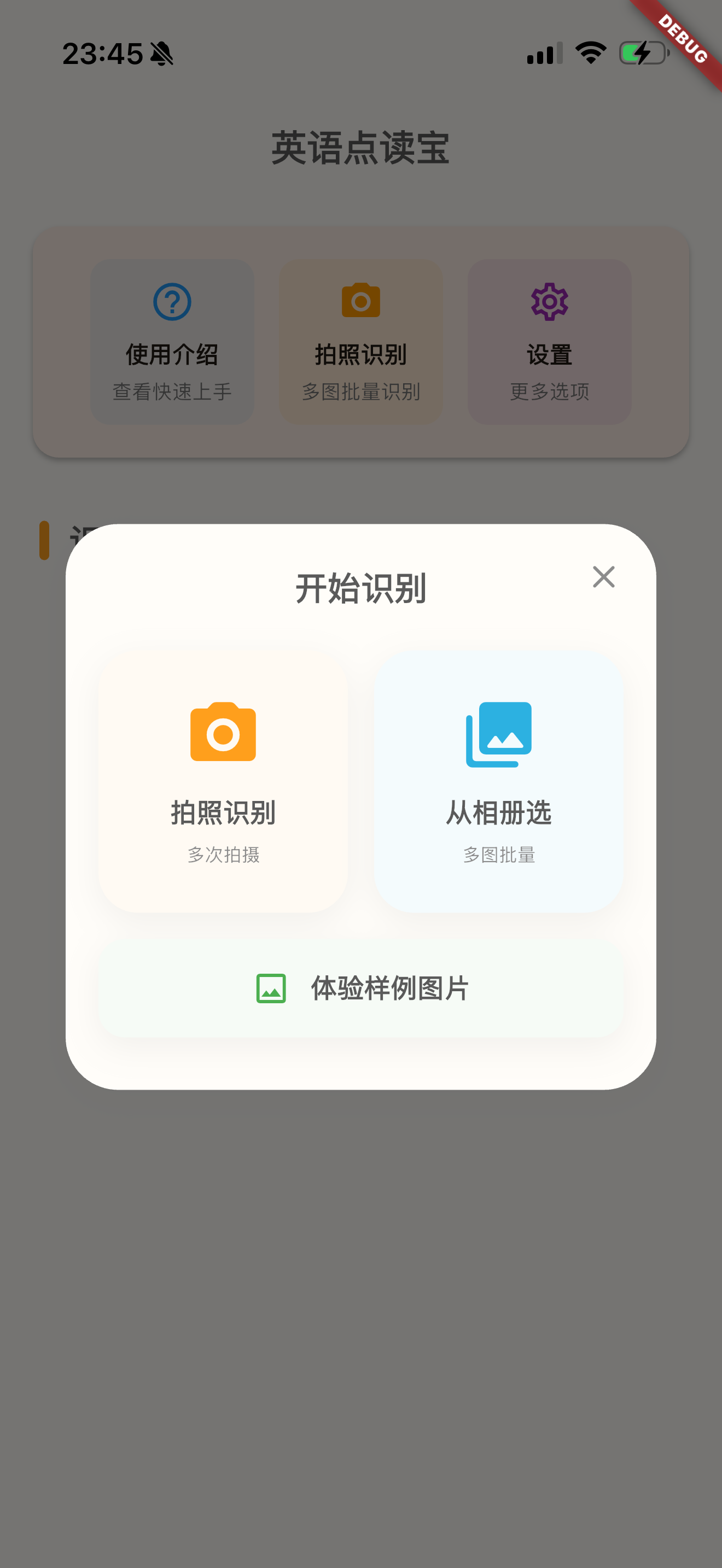722x1568 pixels.
Task: Tap the 拍照识别 batch recognition card
Action: (360, 340)
